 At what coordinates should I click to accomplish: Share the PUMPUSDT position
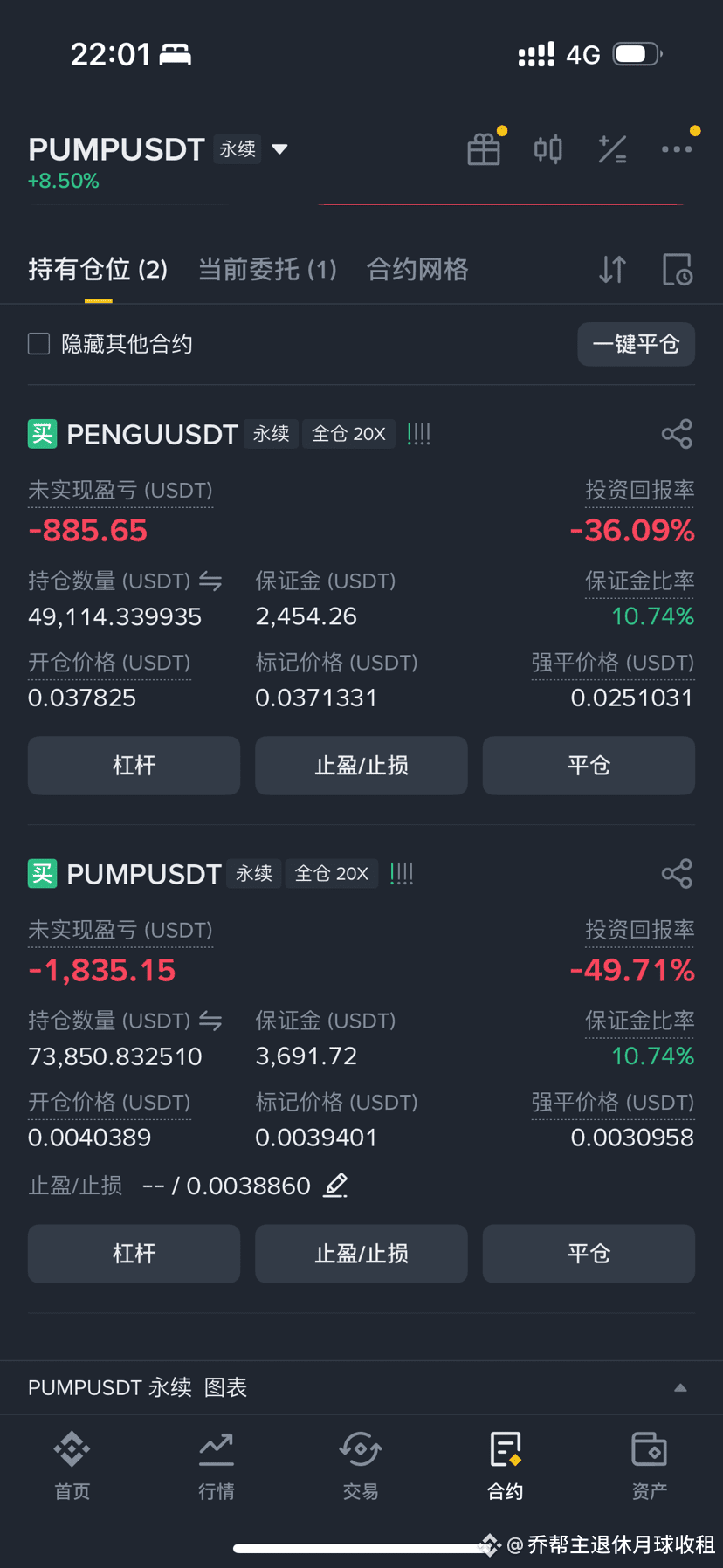tap(677, 873)
